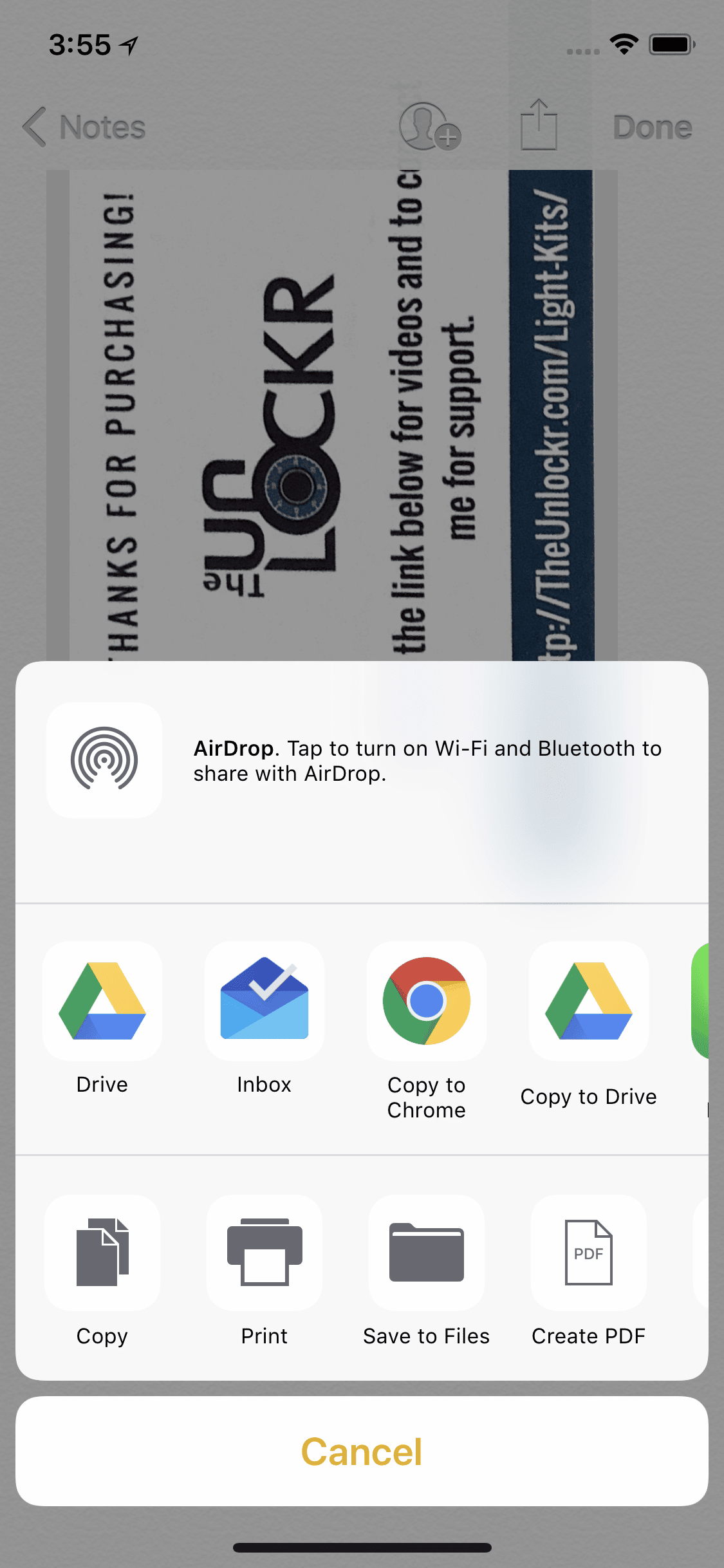
Task: Create a PDF of the note
Action: click(589, 1253)
